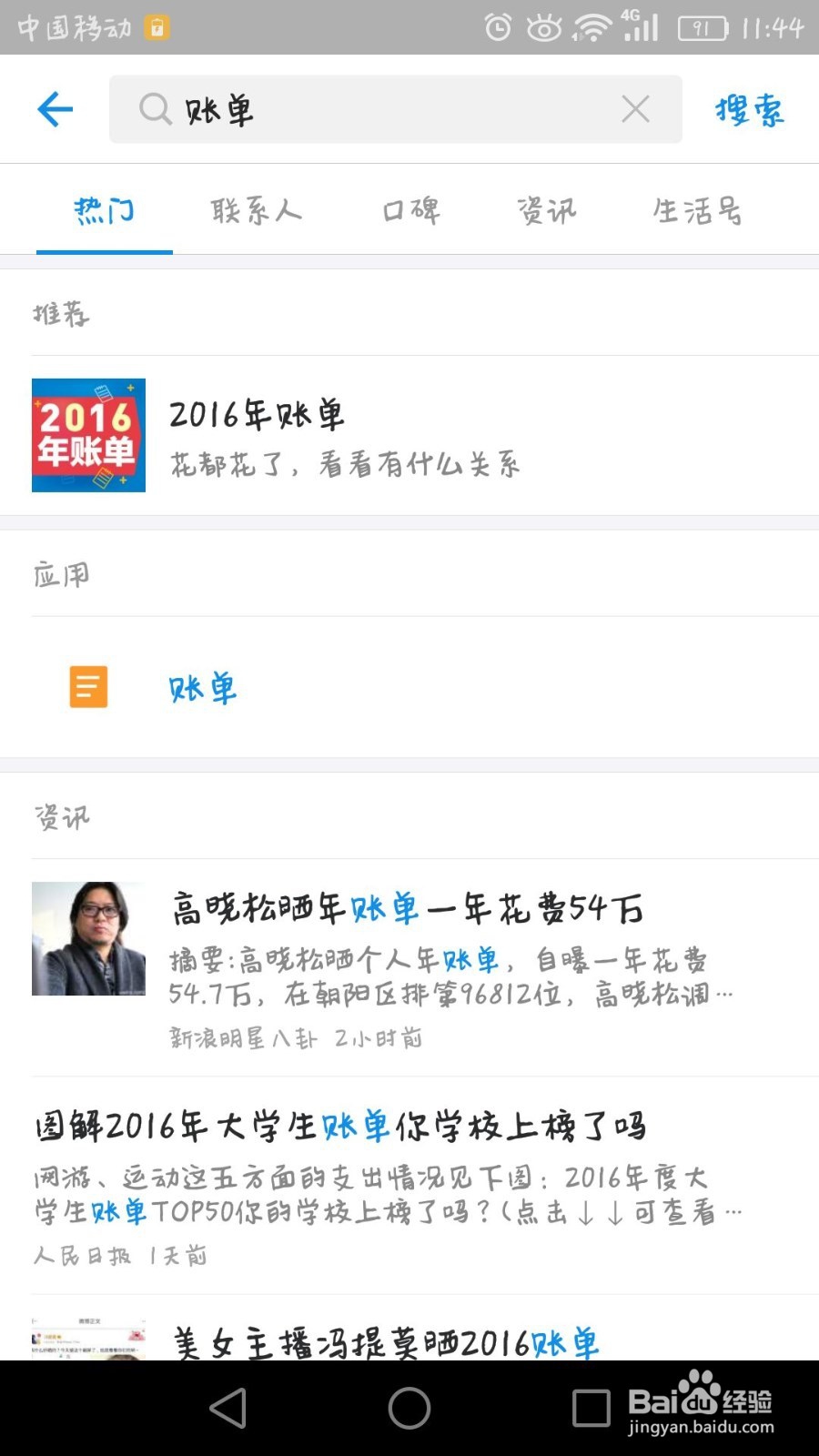
Task: Tap the Wi-Fi status bar icon
Action: pyautogui.click(x=588, y=27)
